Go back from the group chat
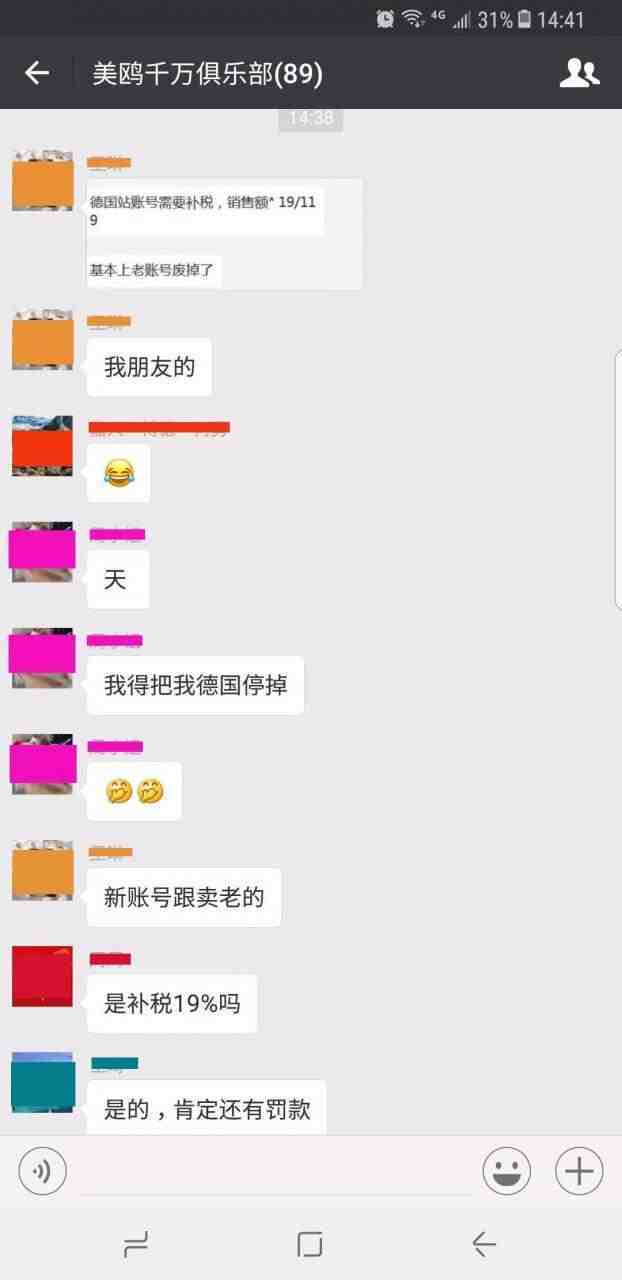 [37, 73]
